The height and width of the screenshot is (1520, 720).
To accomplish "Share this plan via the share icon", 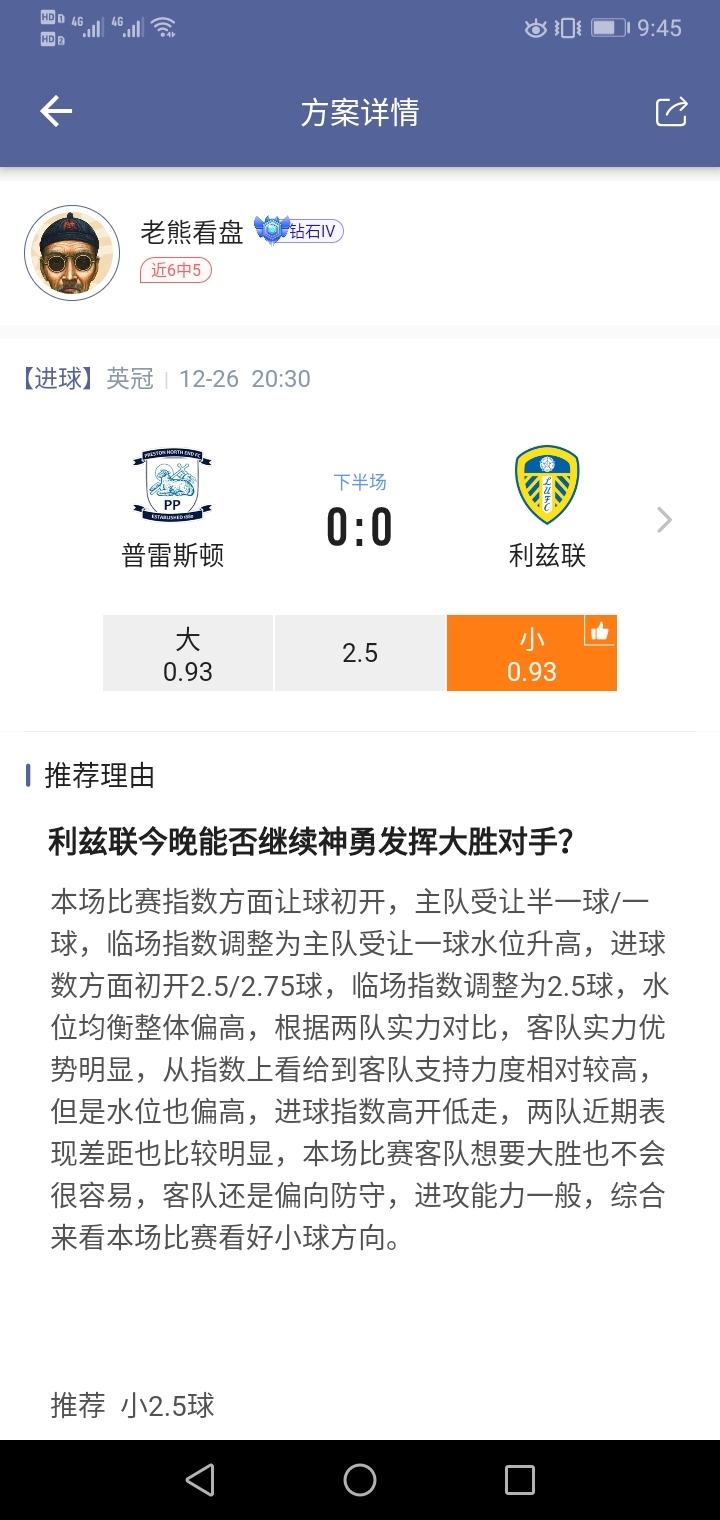I will click(x=671, y=112).
